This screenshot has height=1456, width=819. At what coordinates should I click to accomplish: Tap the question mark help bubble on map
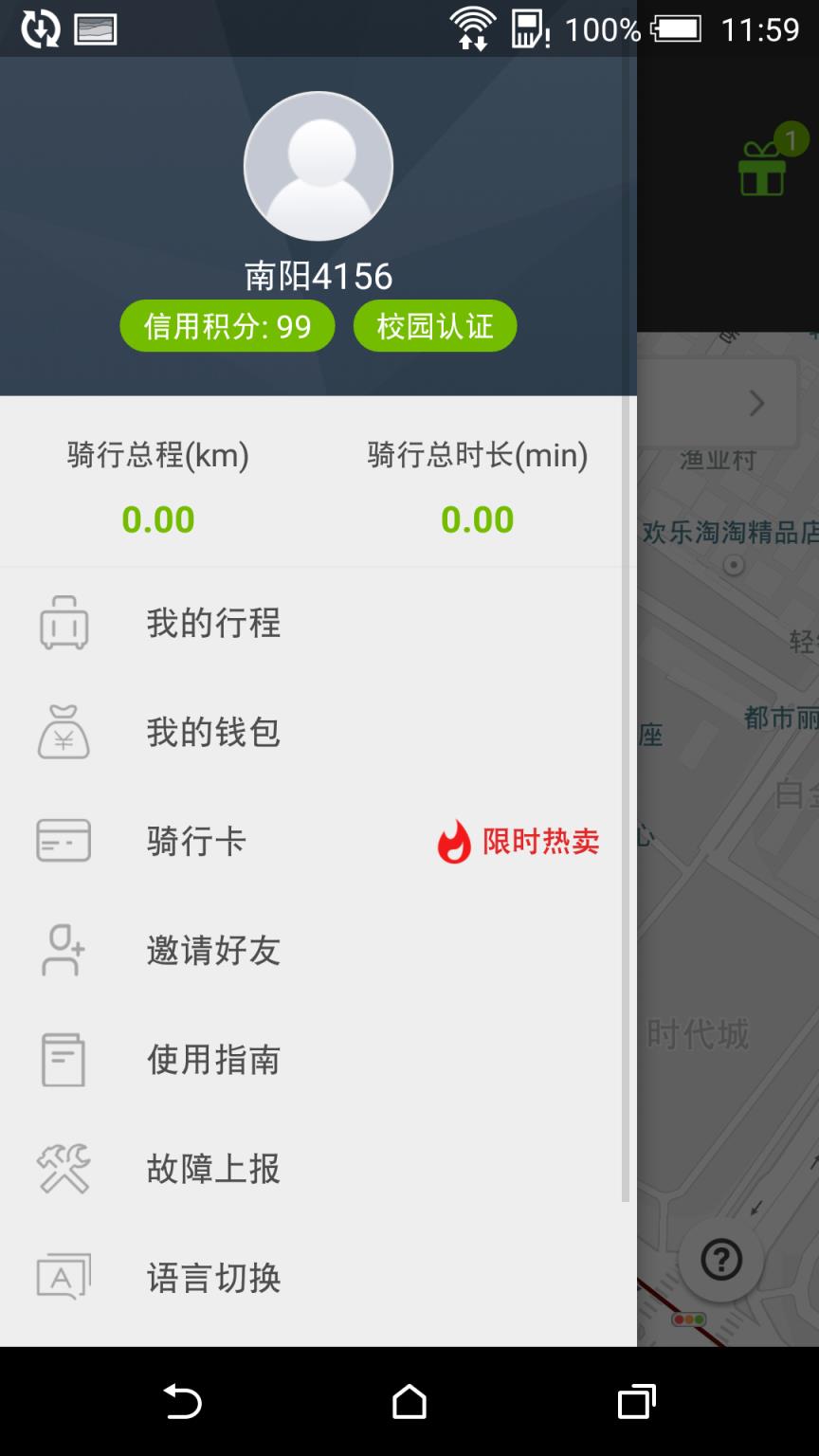[721, 1261]
